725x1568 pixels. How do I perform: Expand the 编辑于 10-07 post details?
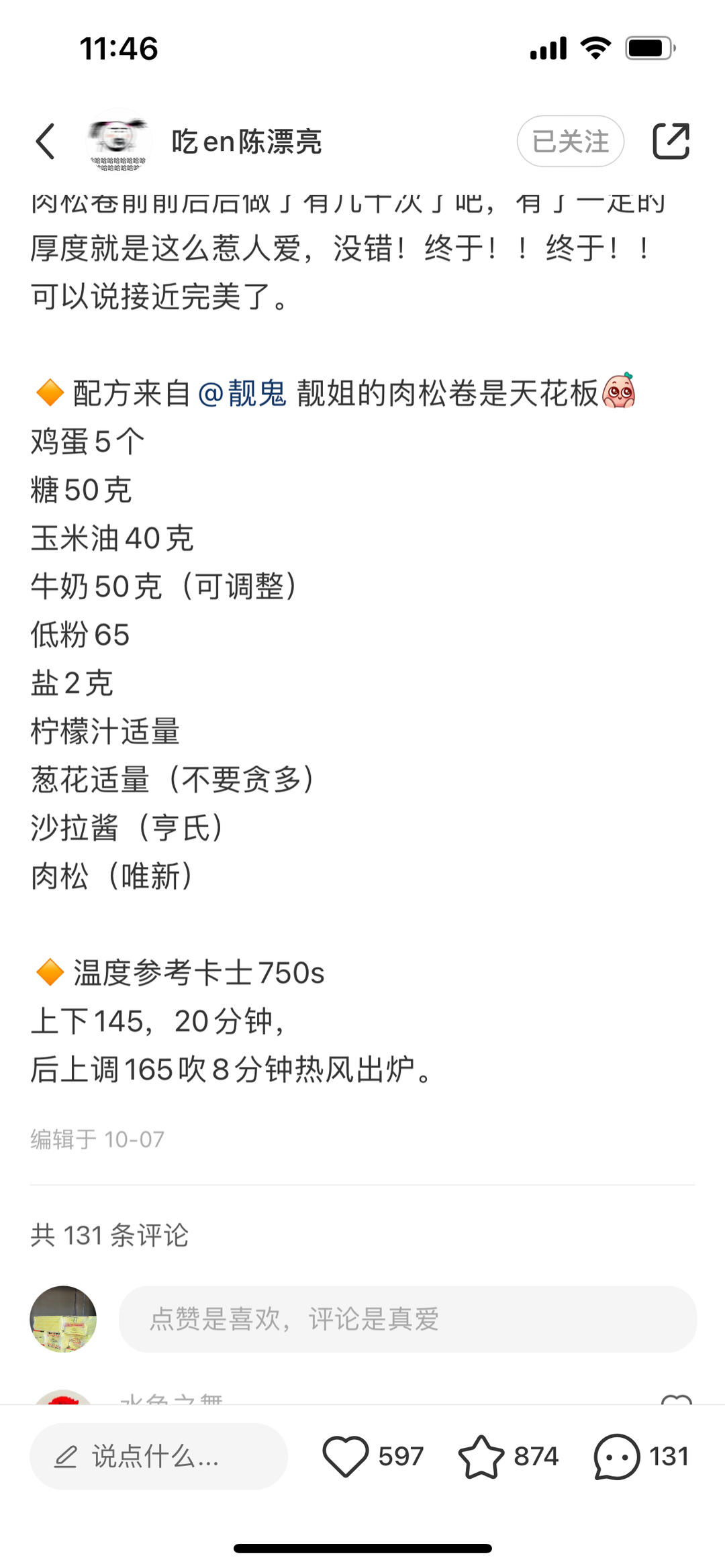[96, 1139]
